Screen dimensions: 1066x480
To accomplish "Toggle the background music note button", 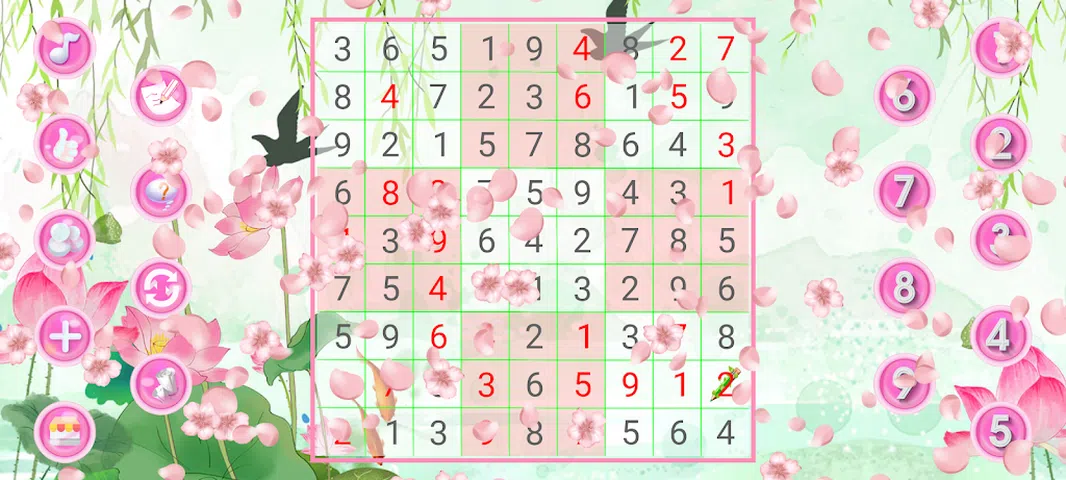I will click(x=64, y=46).
